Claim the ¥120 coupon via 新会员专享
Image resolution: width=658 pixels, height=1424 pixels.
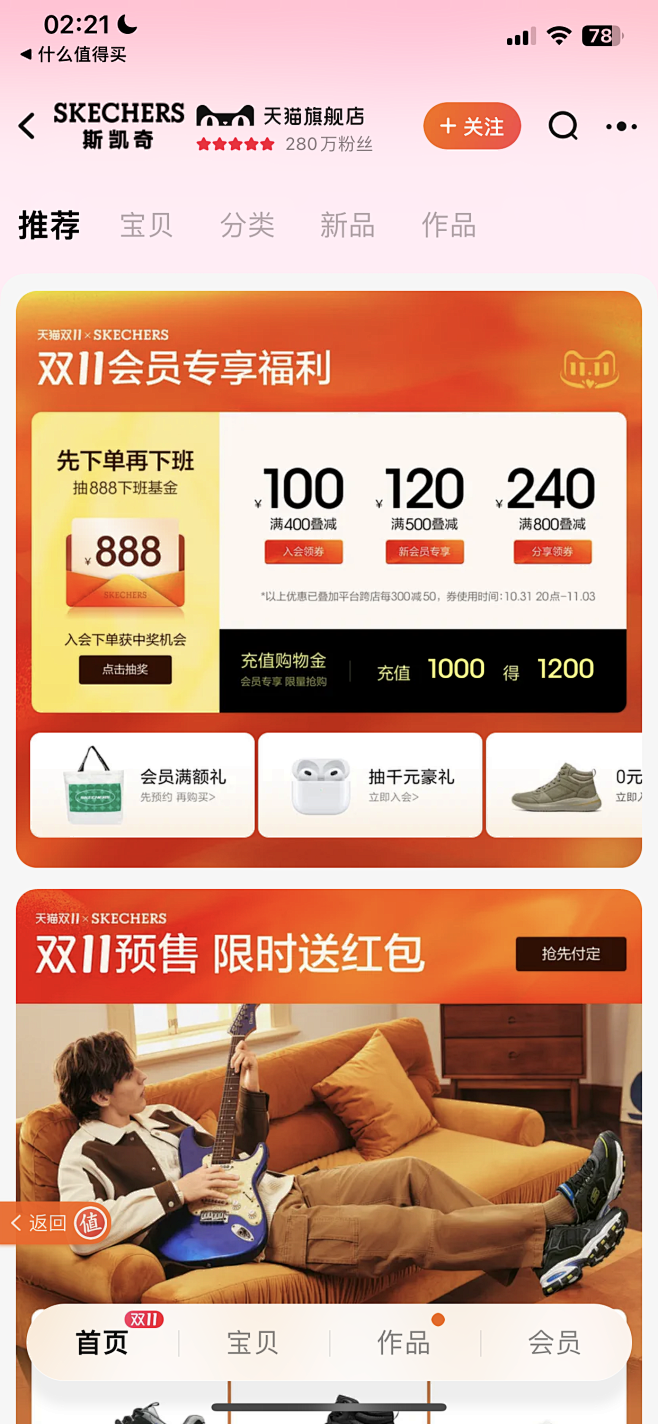click(424, 551)
